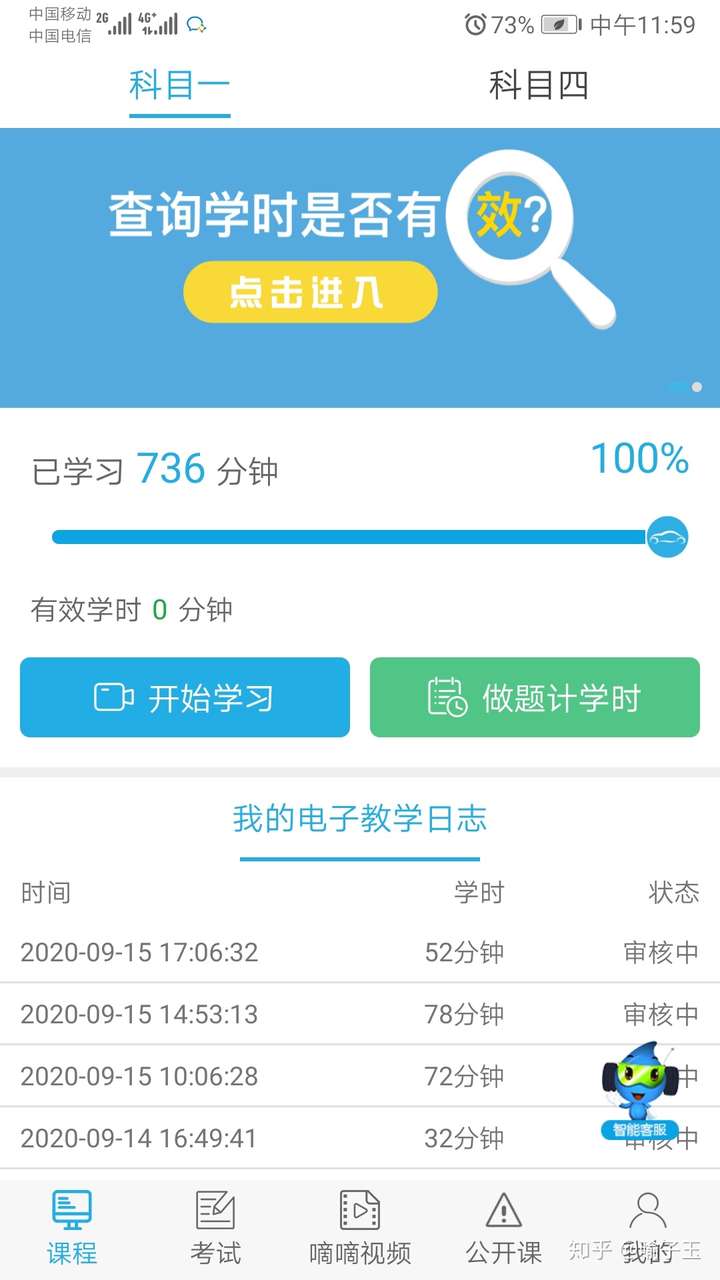Open the 课程 courses tab icon
Viewport: 720px width, 1280px height.
[71, 1210]
